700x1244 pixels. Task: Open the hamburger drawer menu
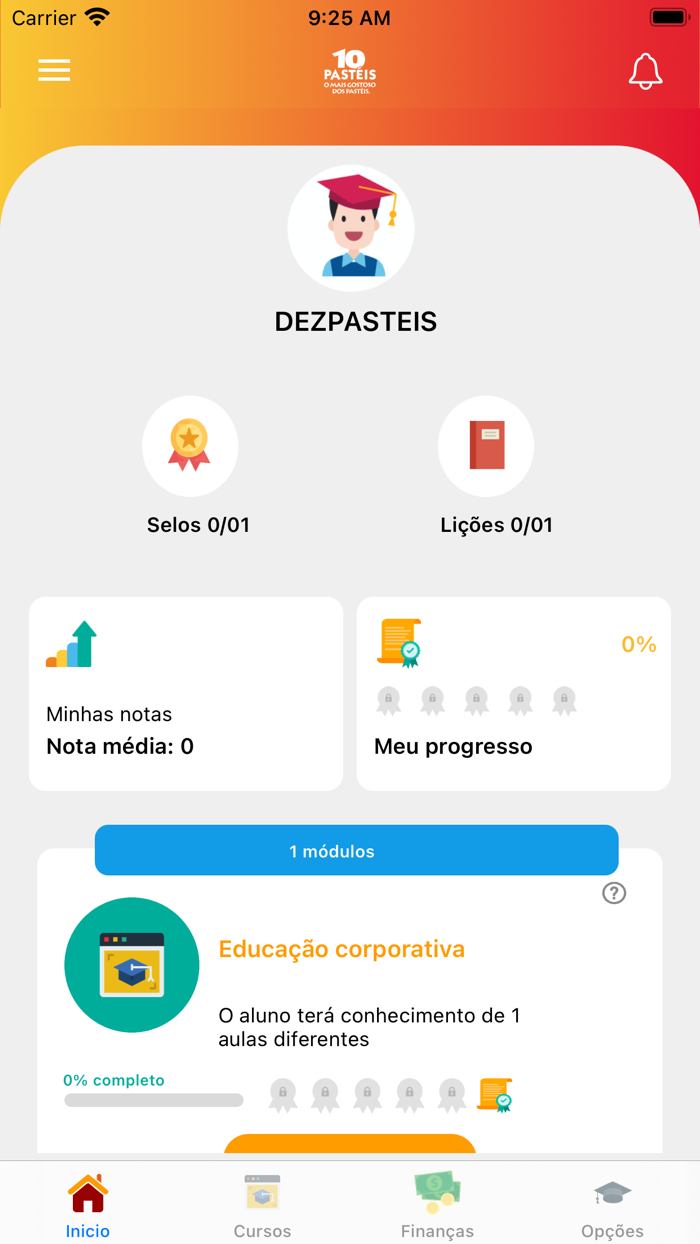pos(54,70)
